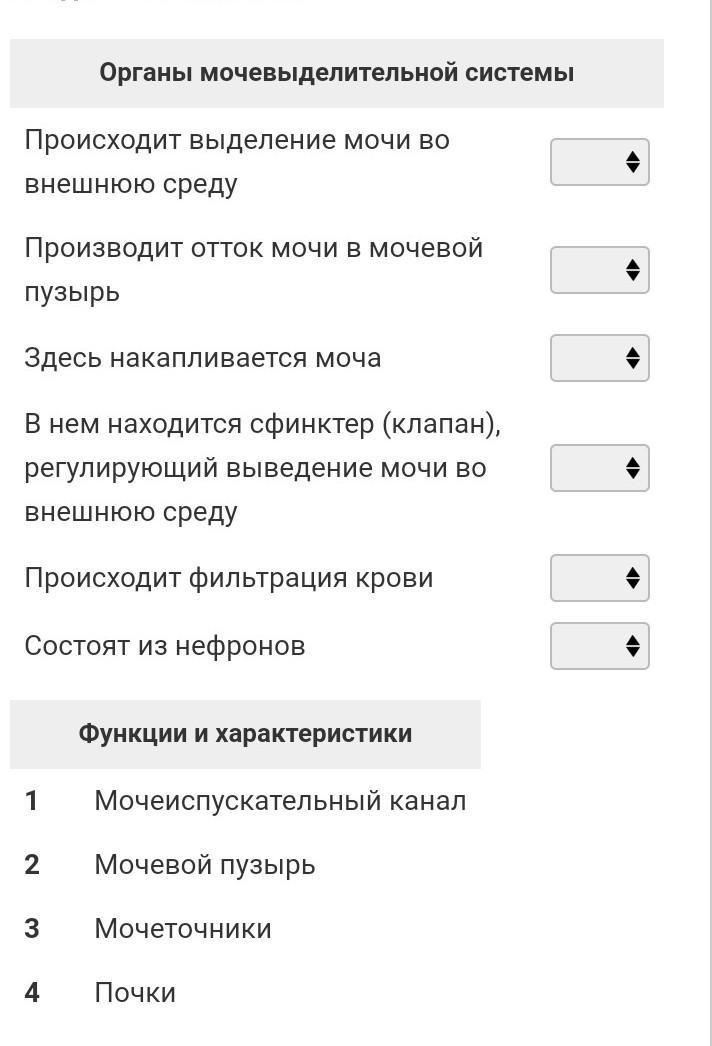Screen dimensions: 712x1046
Task: Open dropdown for 'Производит отток мочи в мочевой пузырь'
Action: (x=600, y=270)
